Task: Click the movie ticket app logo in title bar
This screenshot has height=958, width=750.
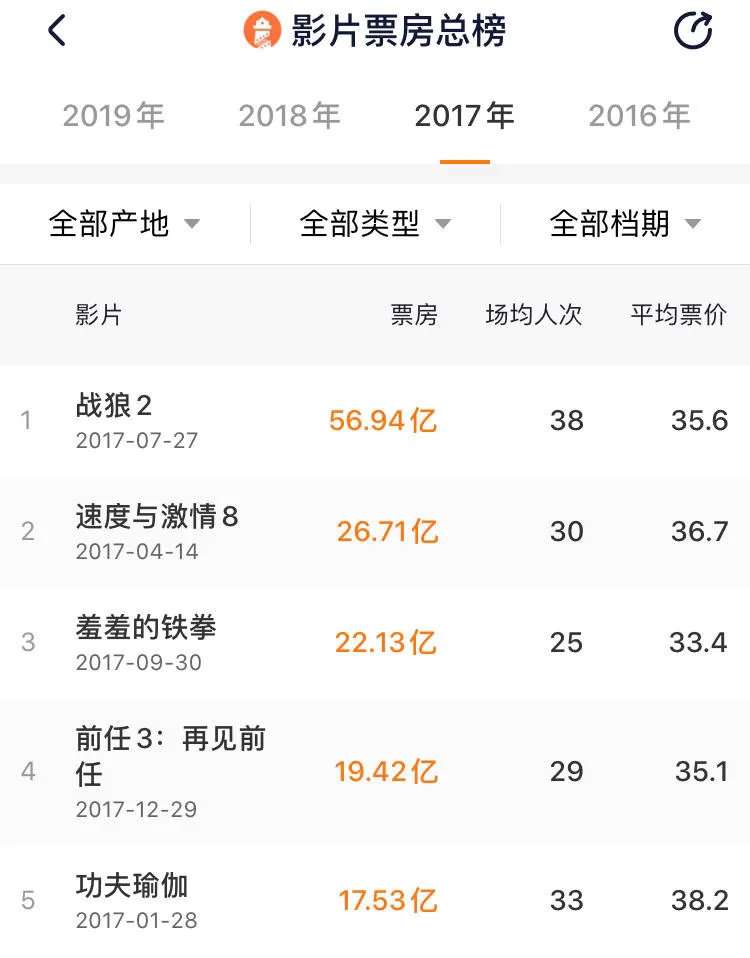Action: tap(262, 30)
